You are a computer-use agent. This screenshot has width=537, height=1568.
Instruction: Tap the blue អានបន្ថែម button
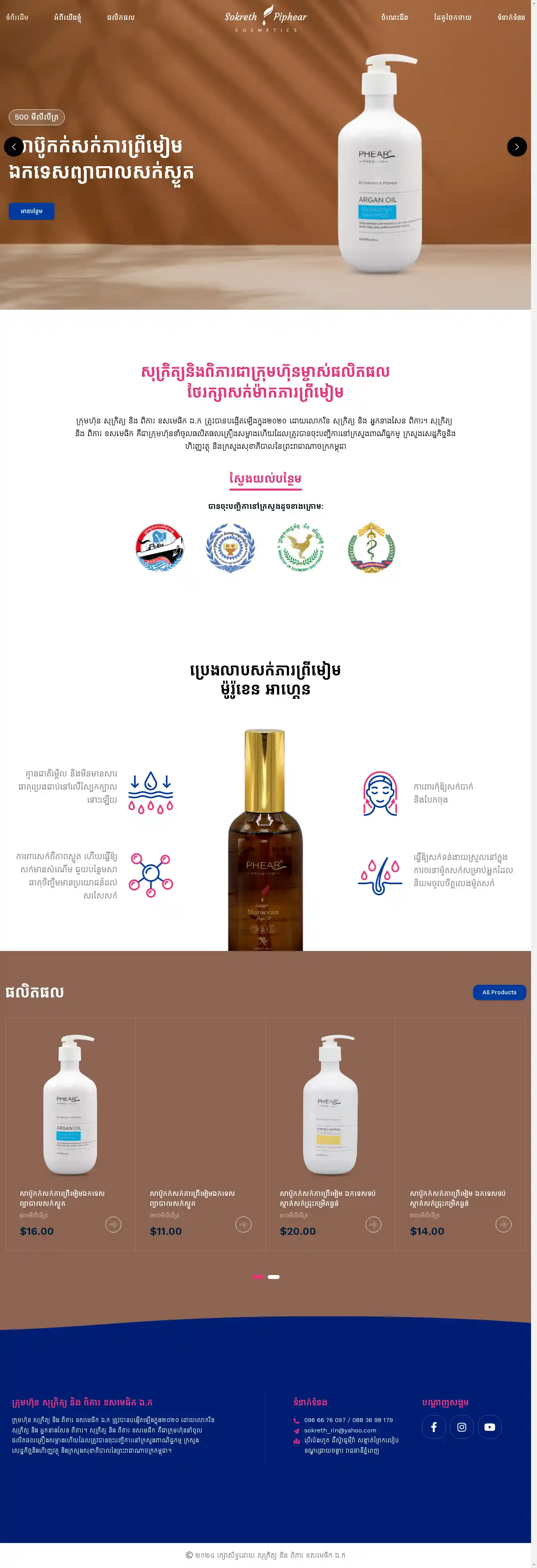point(31,211)
